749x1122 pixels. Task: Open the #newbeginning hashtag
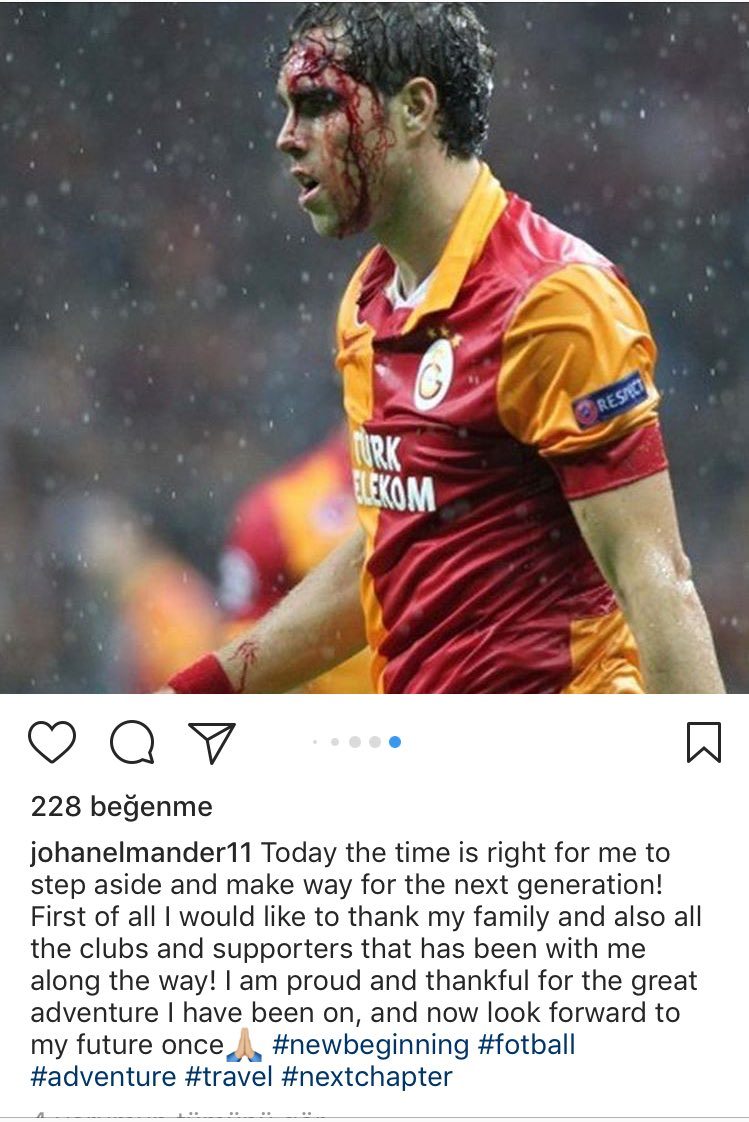point(370,1046)
